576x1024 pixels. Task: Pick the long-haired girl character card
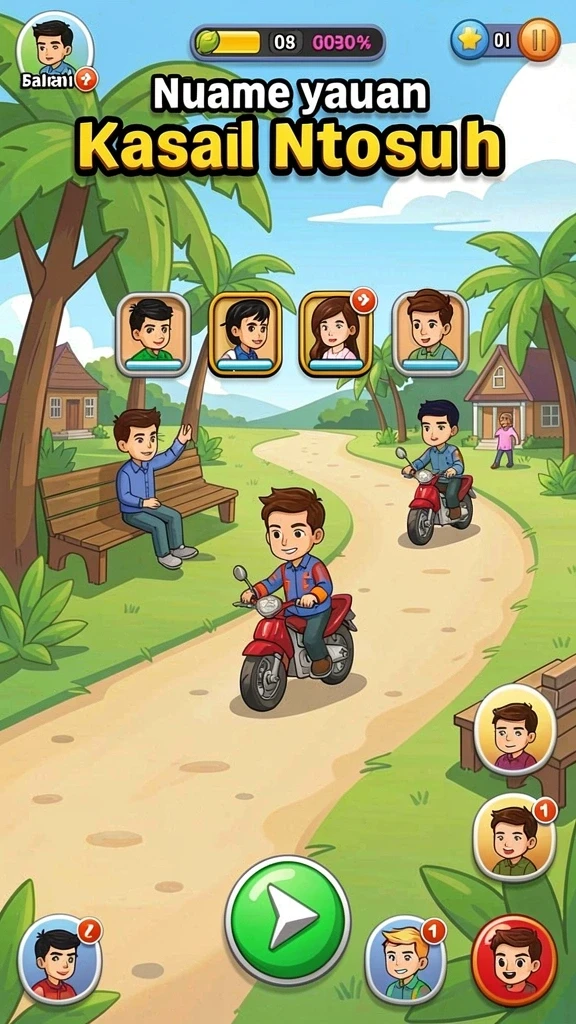tap(336, 334)
